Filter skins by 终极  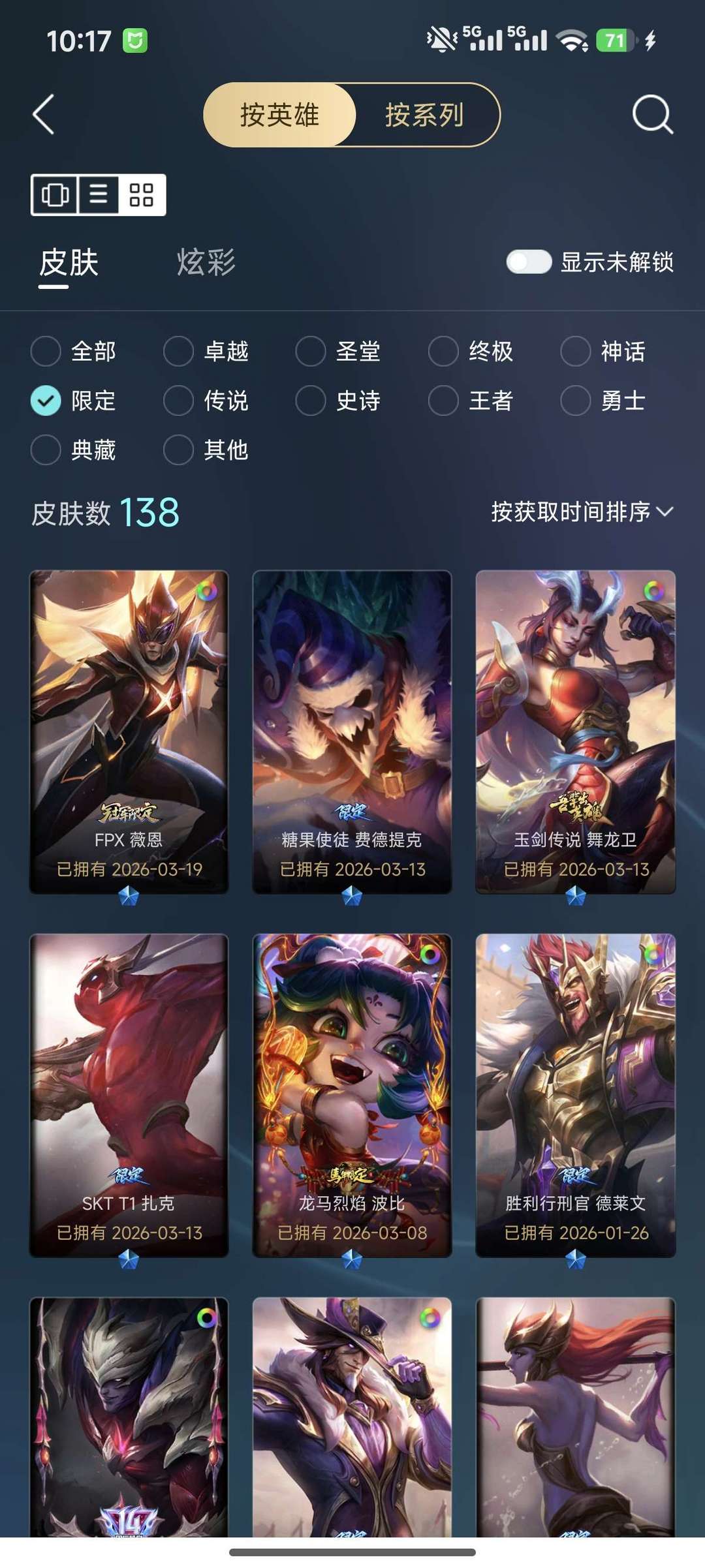[x=471, y=352]
